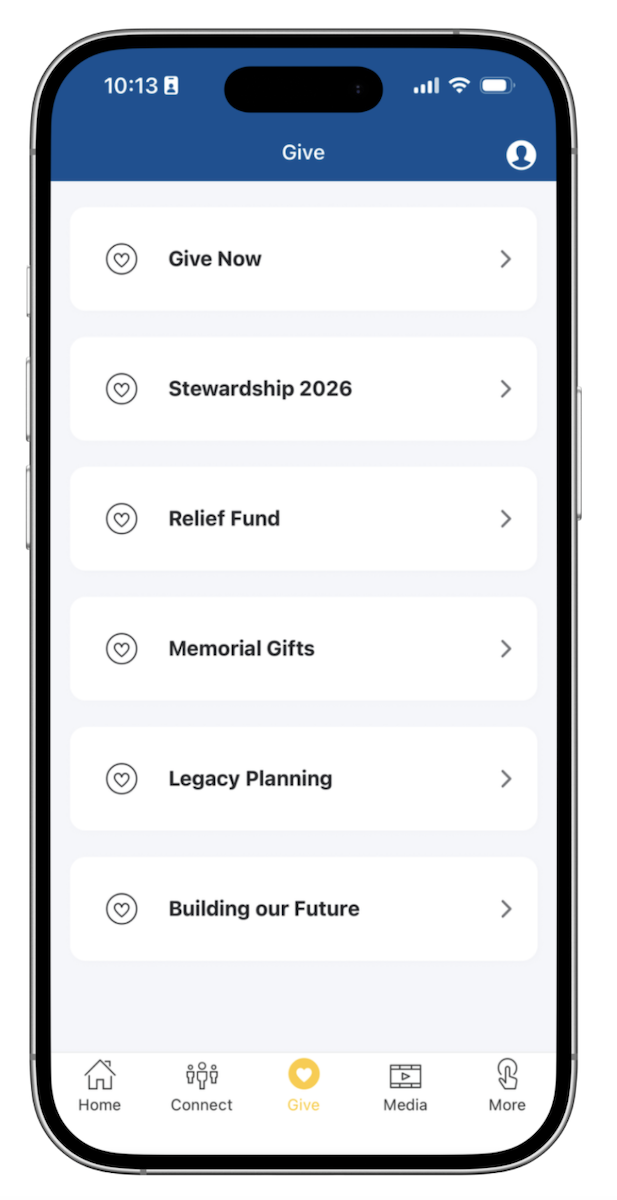Tap the Give tab
The width and height of the screenshot is (617, 1200).
[304, 1086]
